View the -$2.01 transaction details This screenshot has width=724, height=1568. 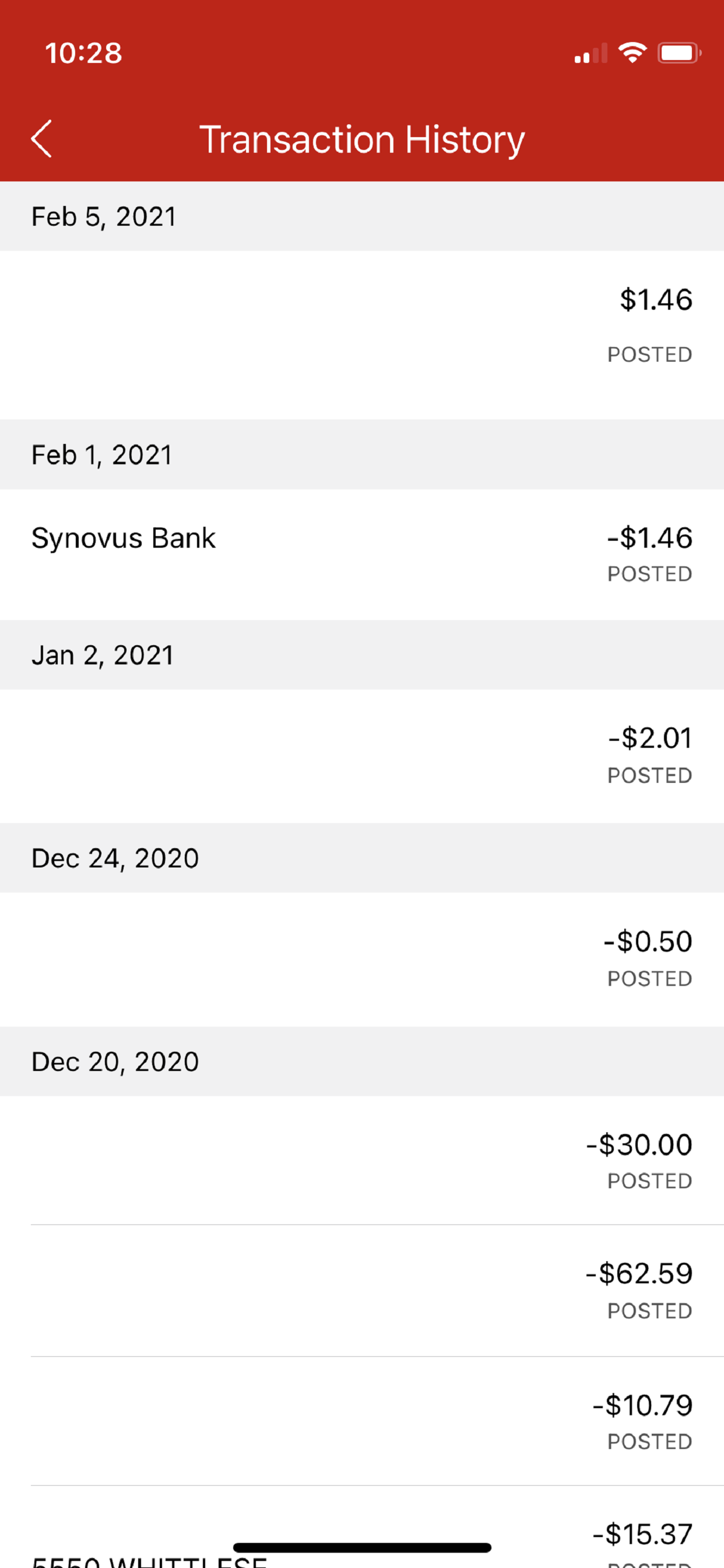362,756
